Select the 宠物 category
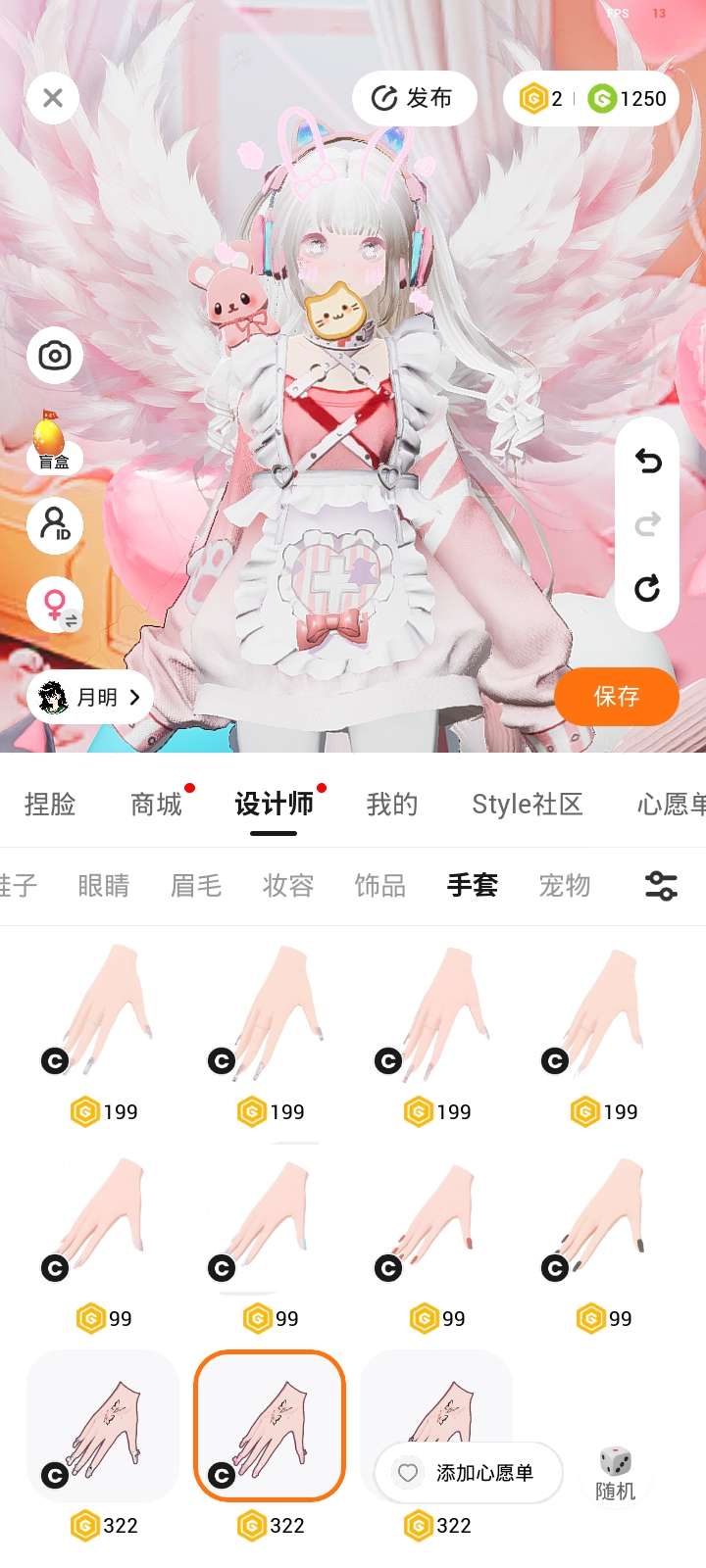The height and width of the screenshot is (1568, 706). 565,886
